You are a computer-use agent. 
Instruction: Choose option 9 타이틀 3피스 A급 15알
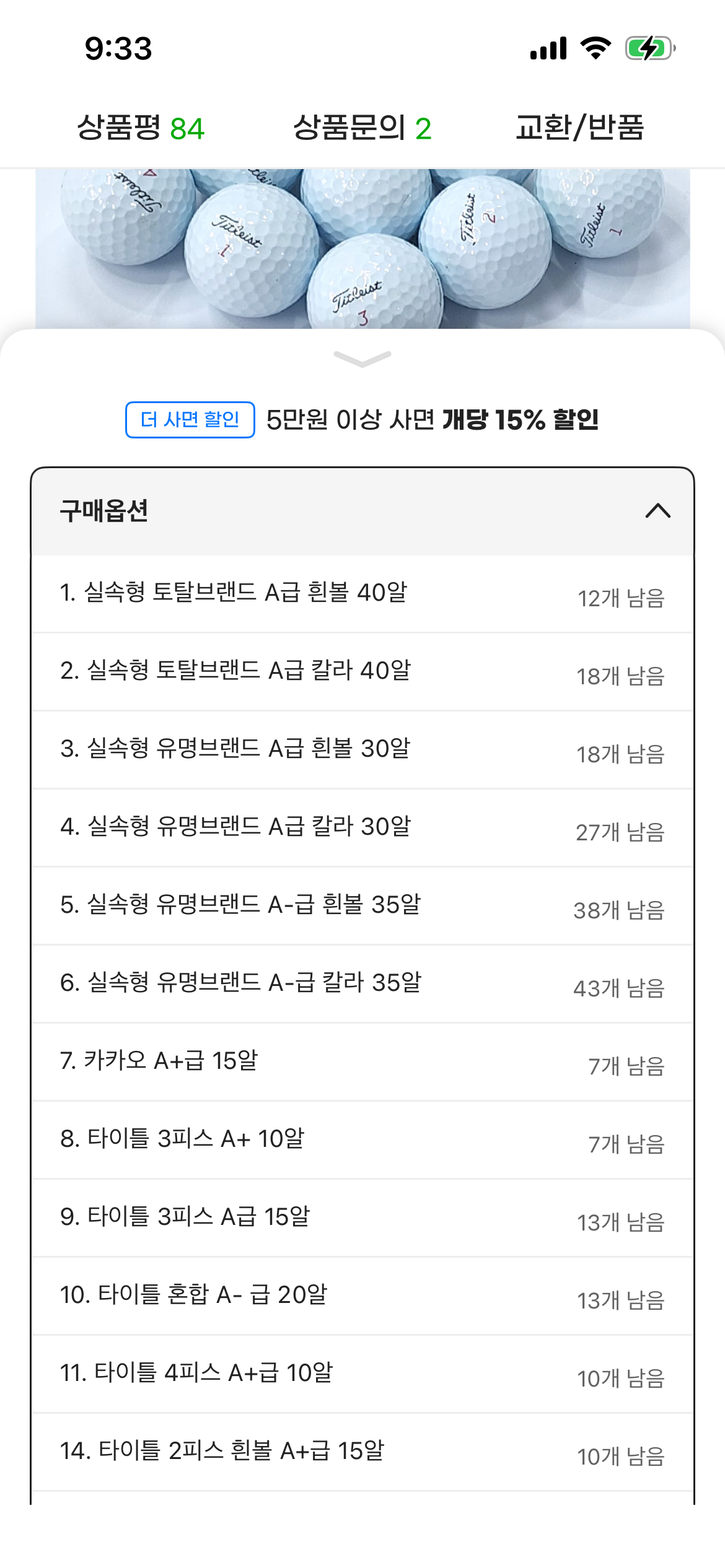pos(362,1217)
